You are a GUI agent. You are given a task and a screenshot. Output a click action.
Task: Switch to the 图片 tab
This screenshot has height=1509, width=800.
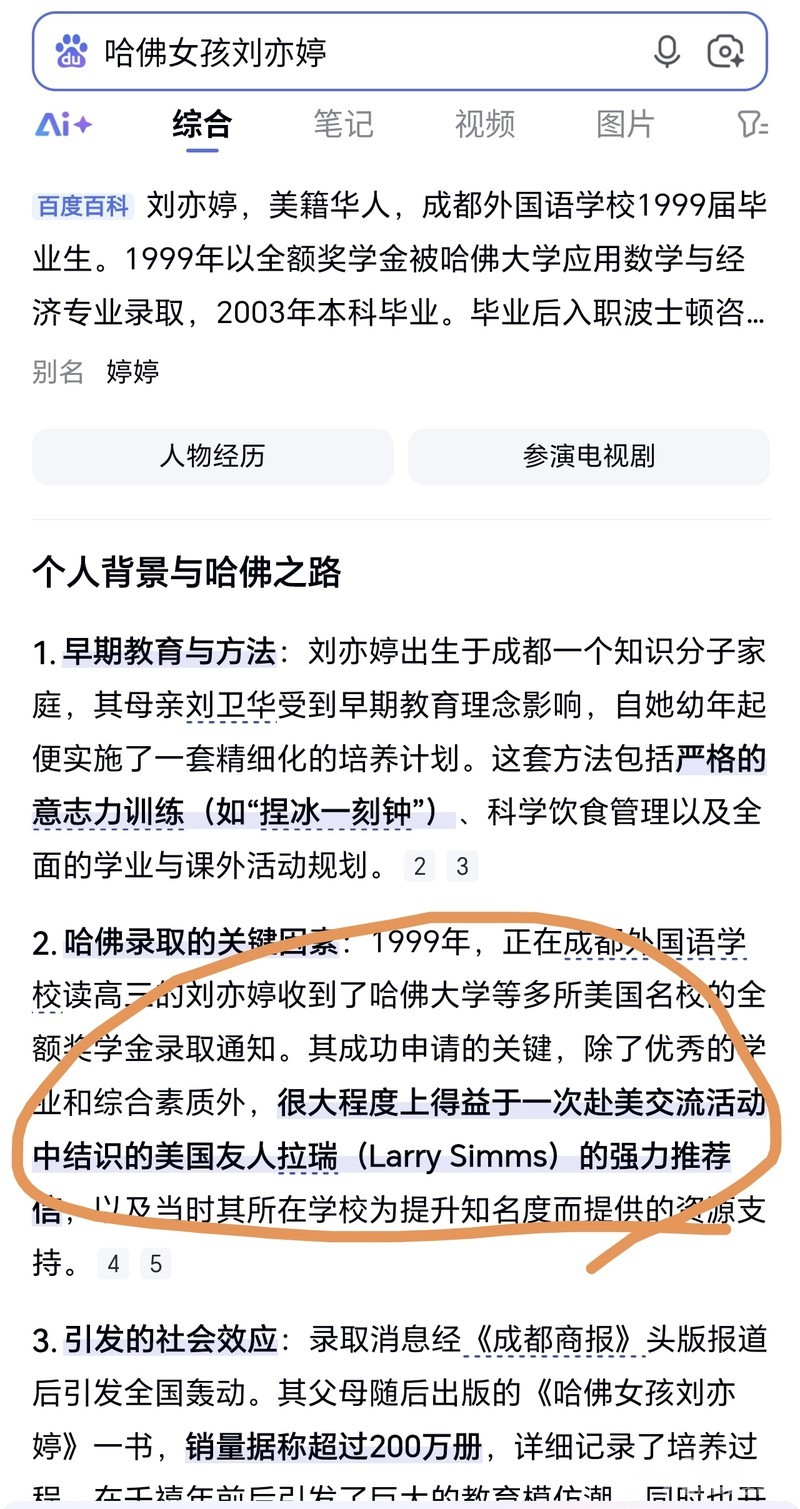coord(626,124)
